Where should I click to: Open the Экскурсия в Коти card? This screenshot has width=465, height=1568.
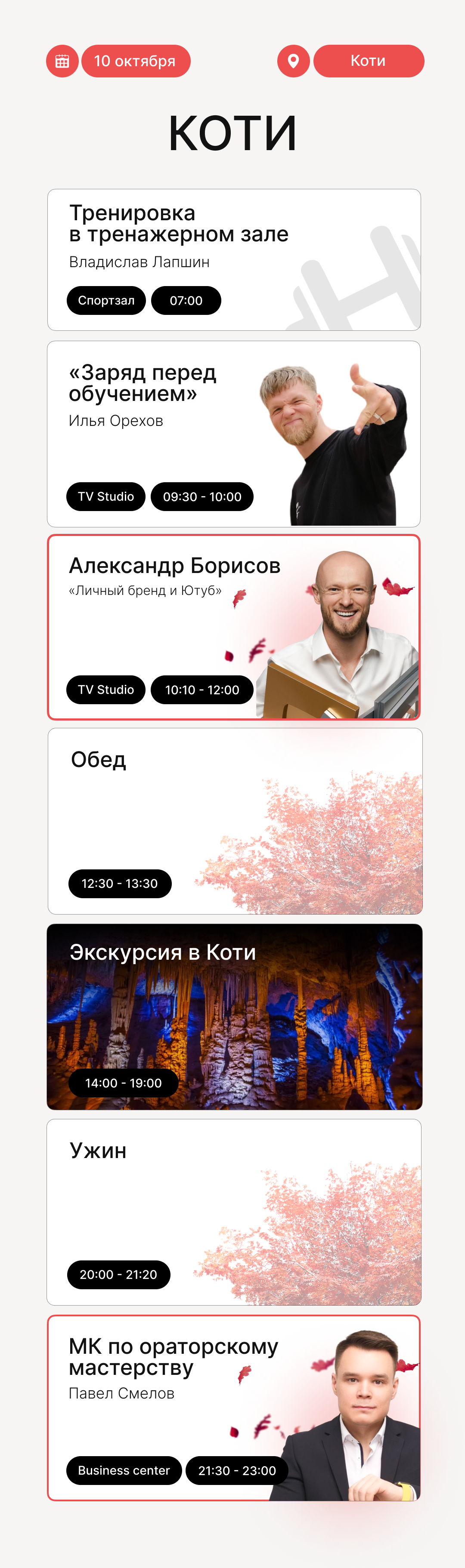tap(235, 1017)
